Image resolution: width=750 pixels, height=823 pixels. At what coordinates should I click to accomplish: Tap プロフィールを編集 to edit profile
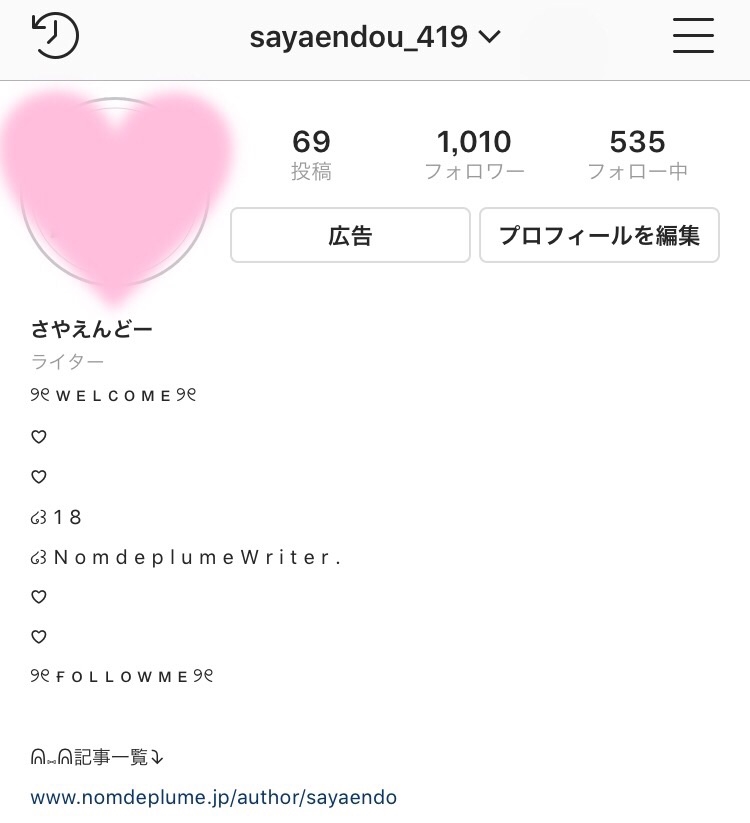tap(599, 235)
